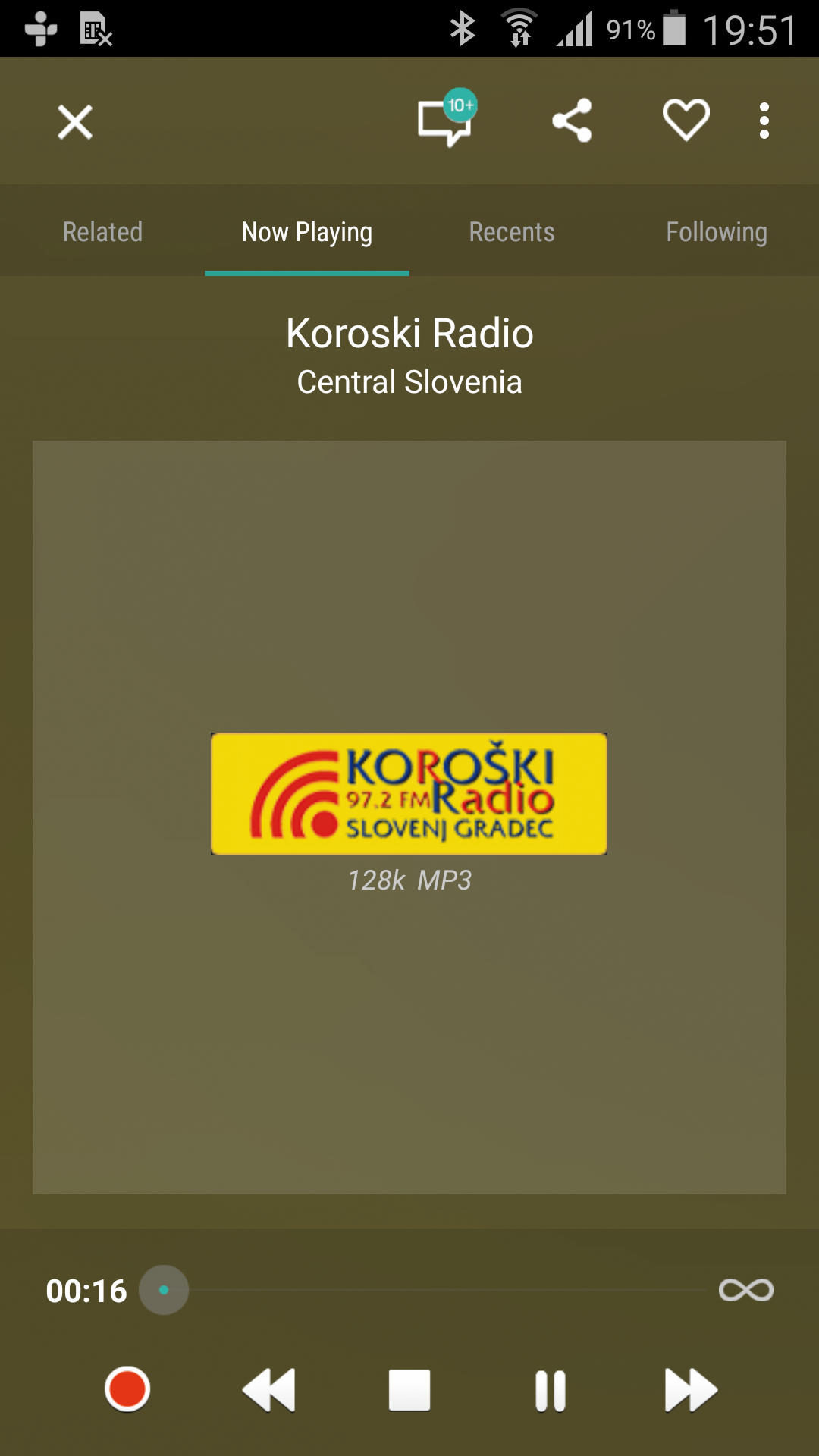Close the Now Playing screen
Viewport: 819px width, 1456px height.
click(75, 121)
